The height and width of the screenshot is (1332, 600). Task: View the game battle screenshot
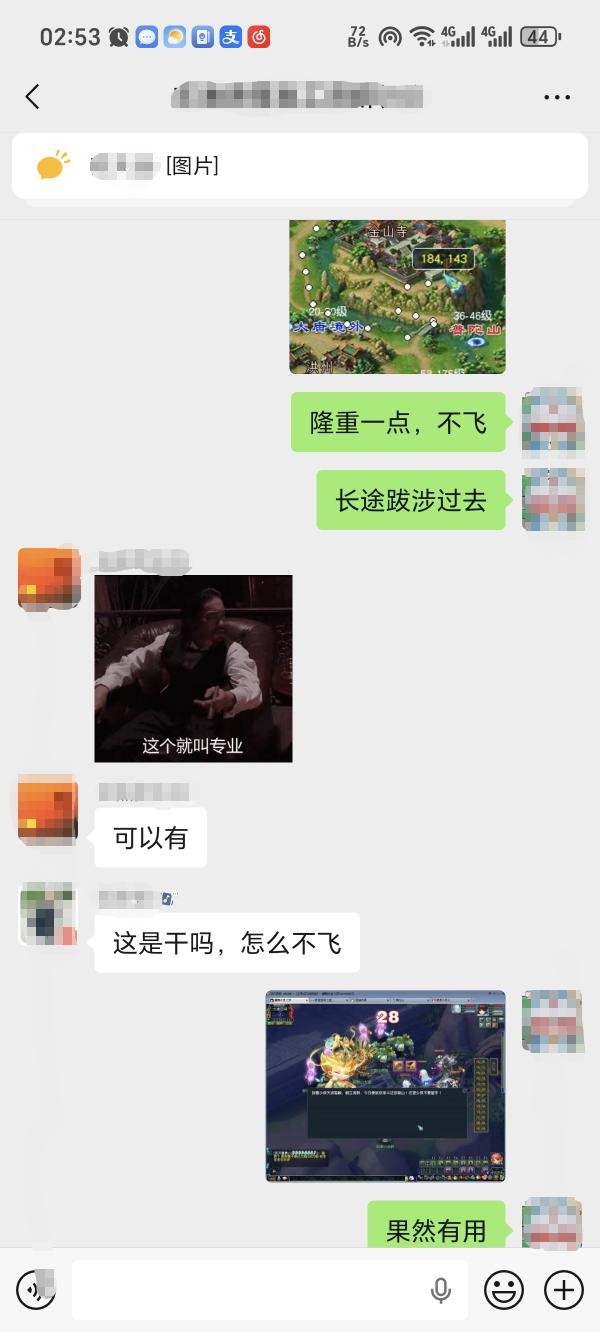tap(385, 1086)
